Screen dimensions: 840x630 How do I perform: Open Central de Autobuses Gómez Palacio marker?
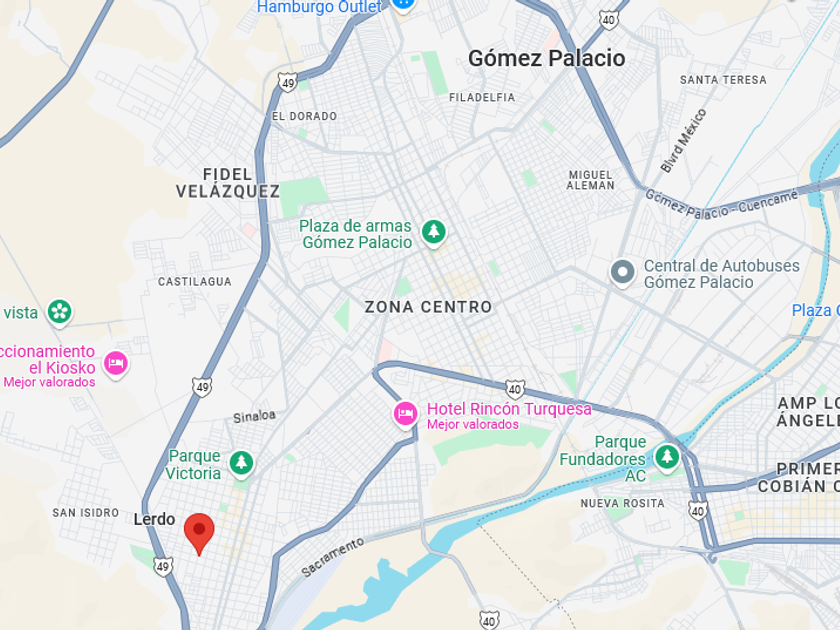622,273
